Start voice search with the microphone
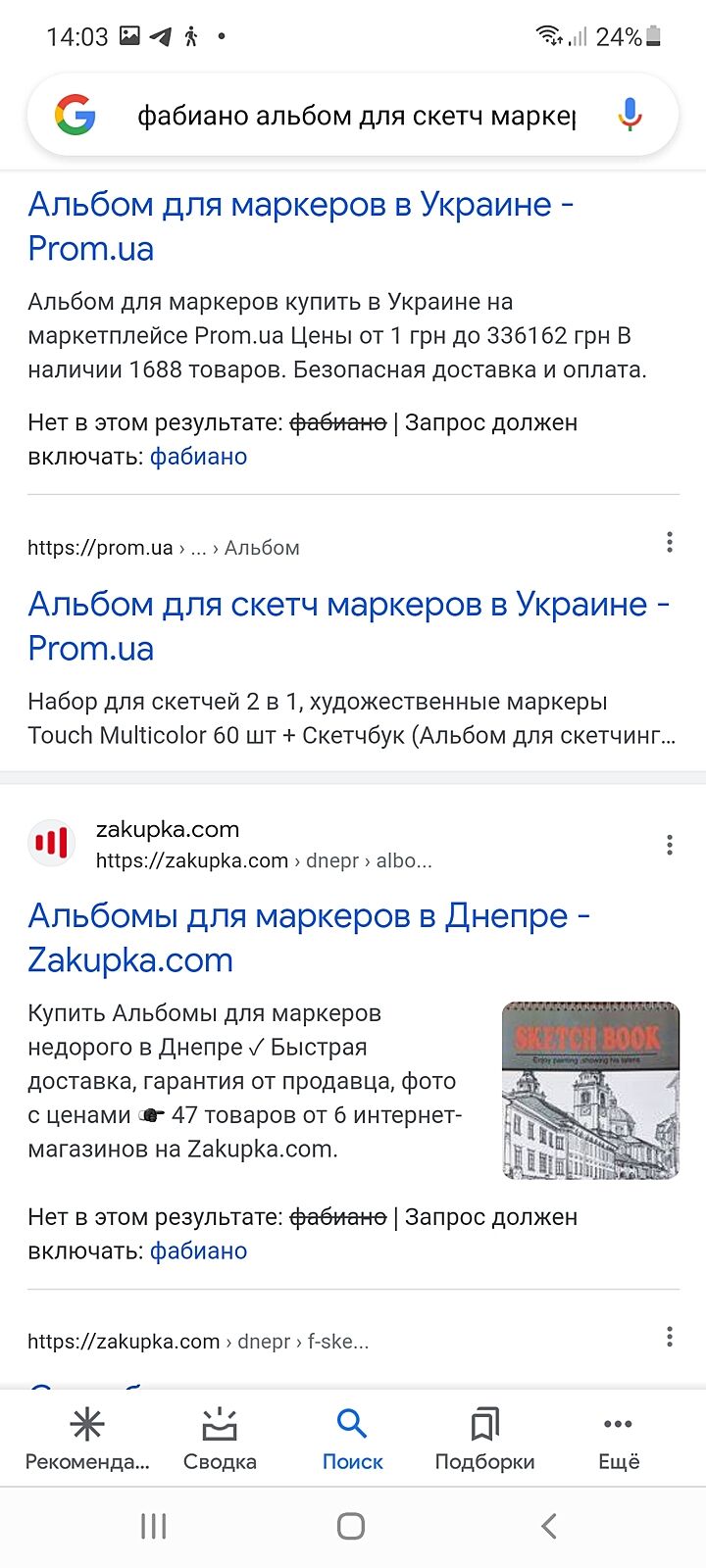The width and height of the screenshot is (706, 1568). [x=630, y=116]
